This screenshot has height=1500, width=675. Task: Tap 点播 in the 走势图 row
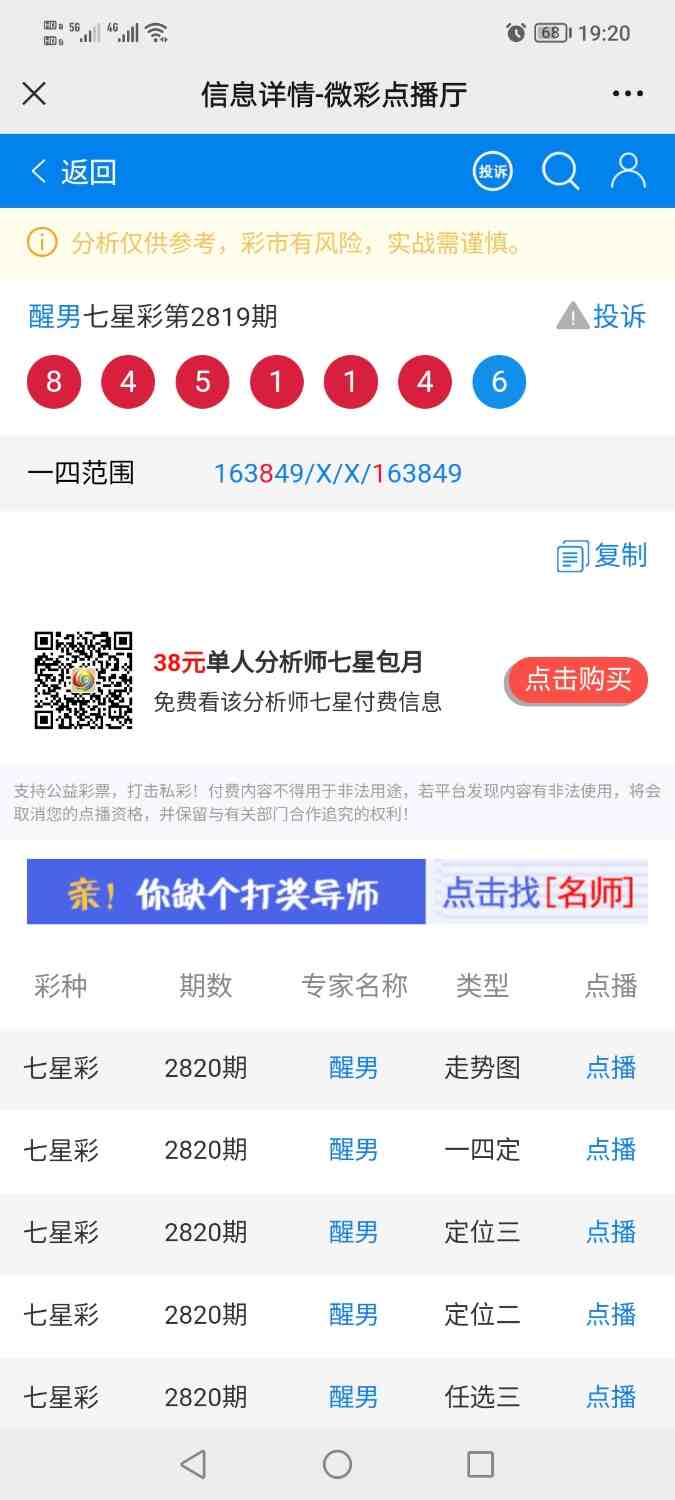coord(611,1068)
